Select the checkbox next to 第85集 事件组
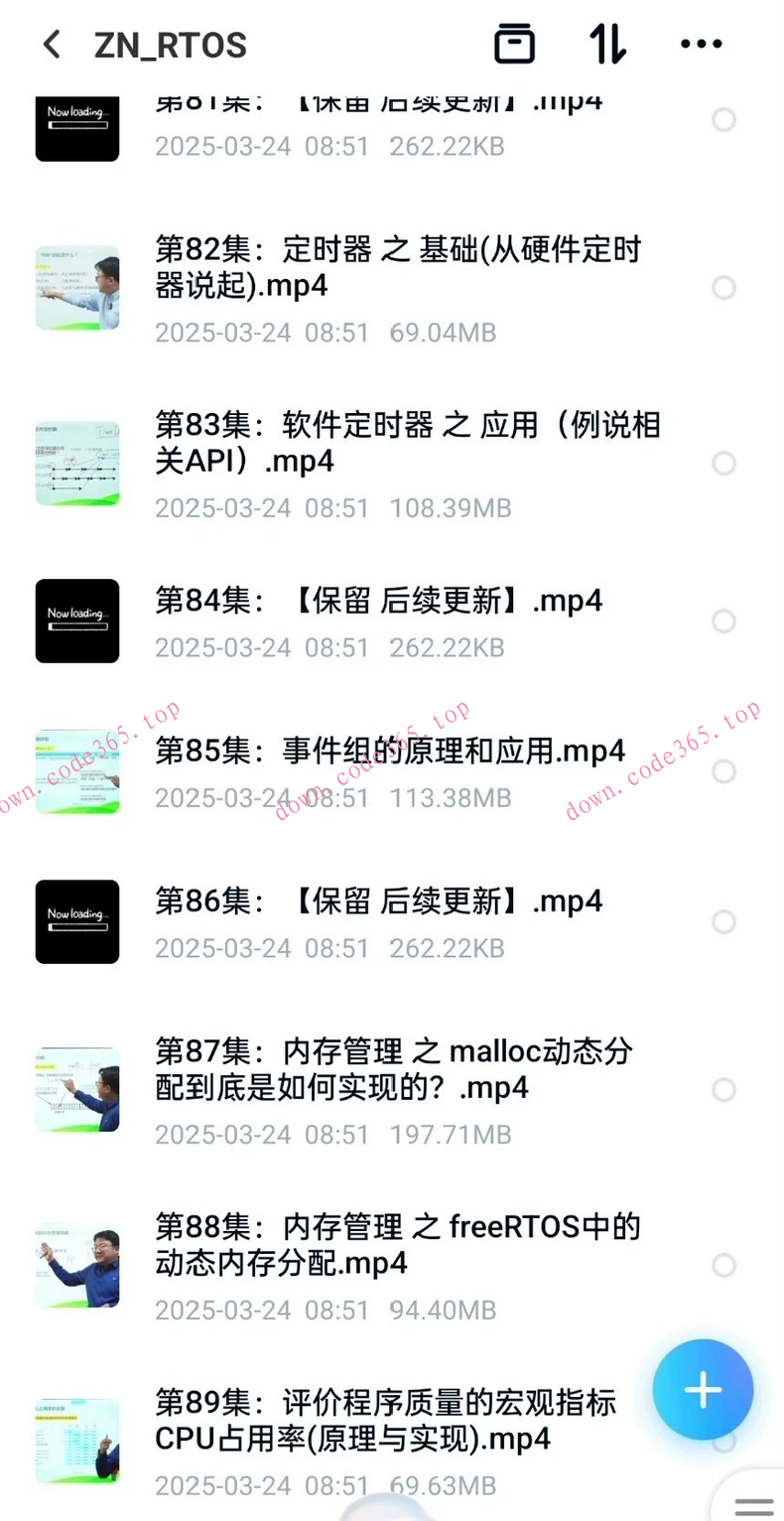 (x=723, y=770)
